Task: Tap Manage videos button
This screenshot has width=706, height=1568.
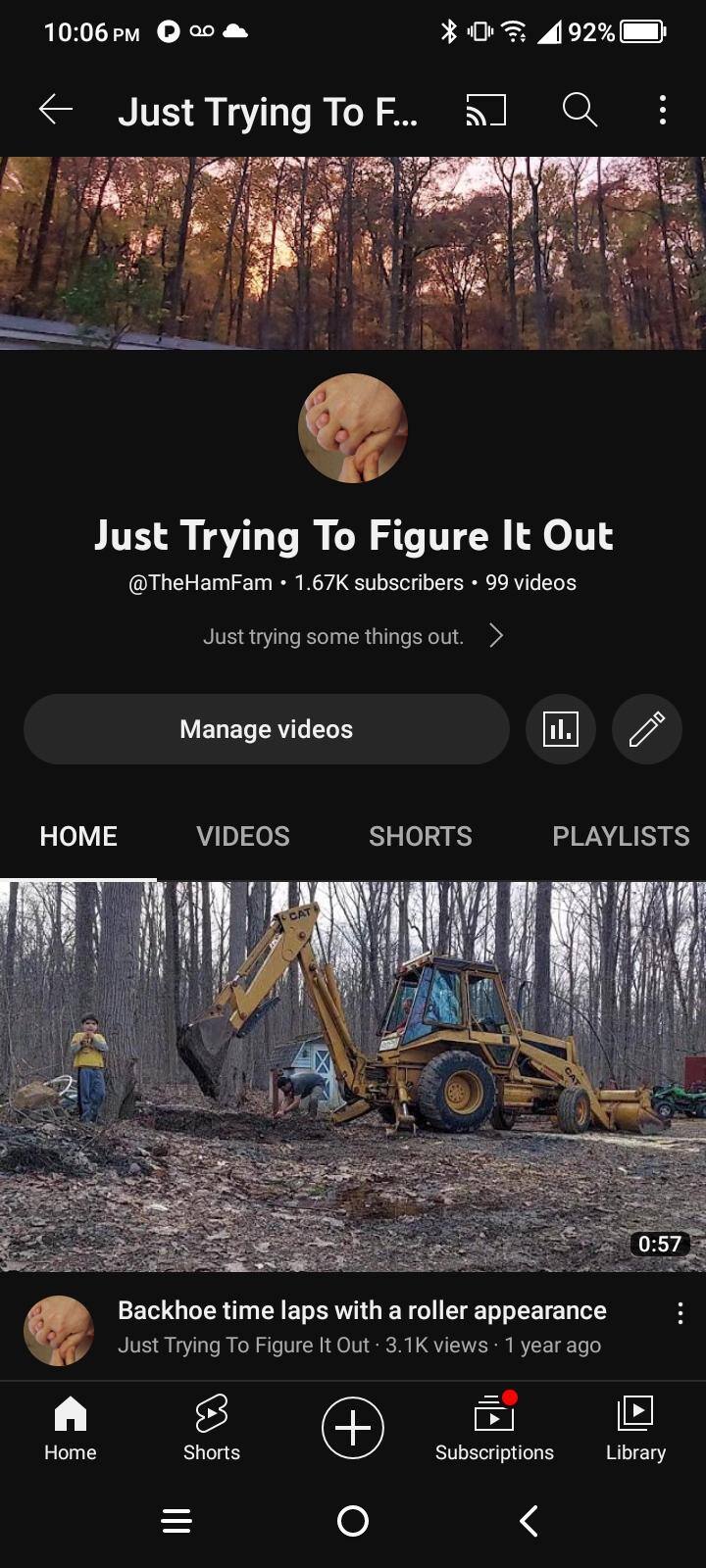Action: 266,729
